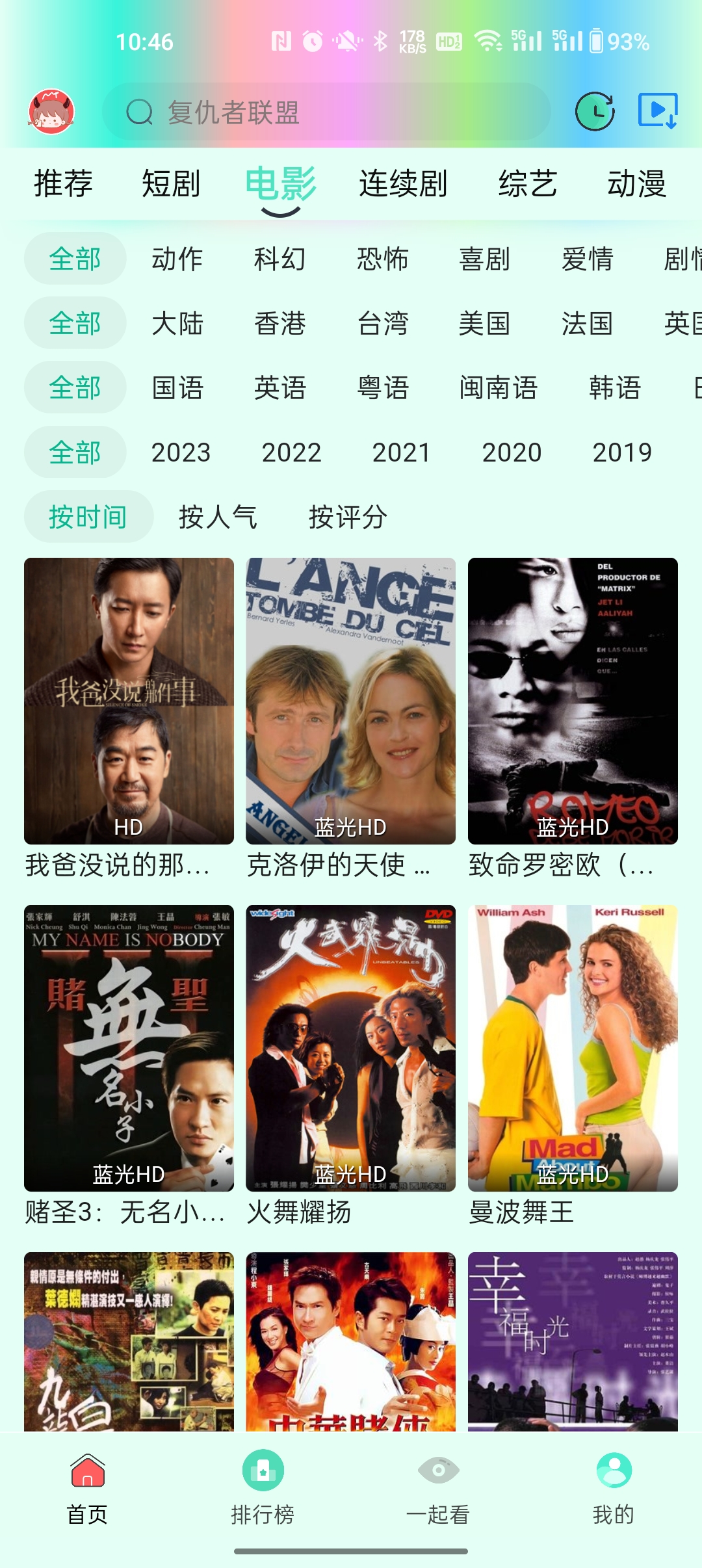Tap the profile avatar

point(51,112)
